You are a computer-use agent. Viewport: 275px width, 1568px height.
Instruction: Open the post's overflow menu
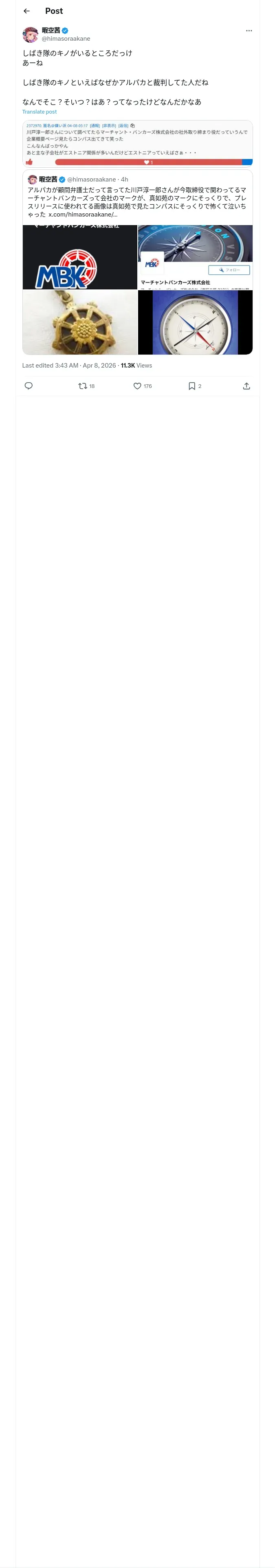[249, 31]
